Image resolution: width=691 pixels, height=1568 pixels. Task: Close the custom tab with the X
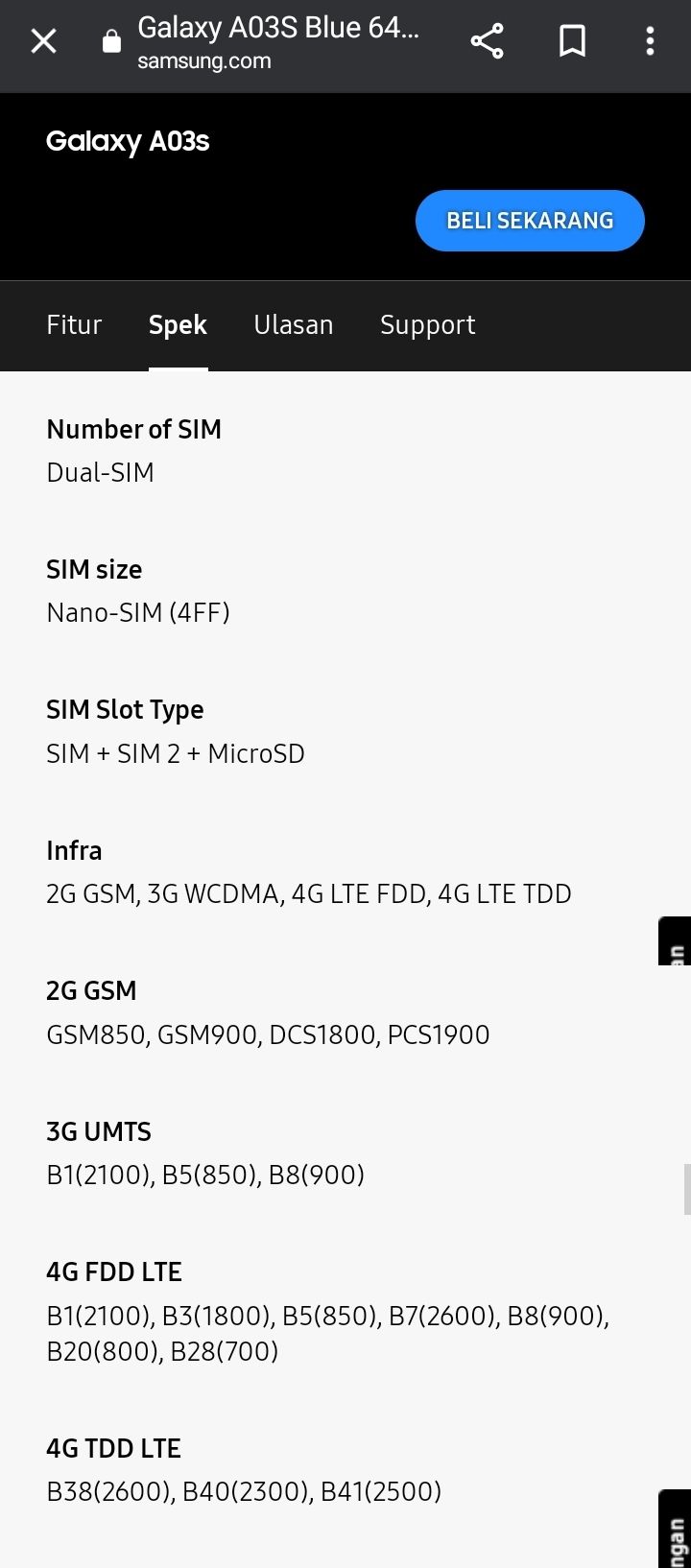tap(43, 41)
